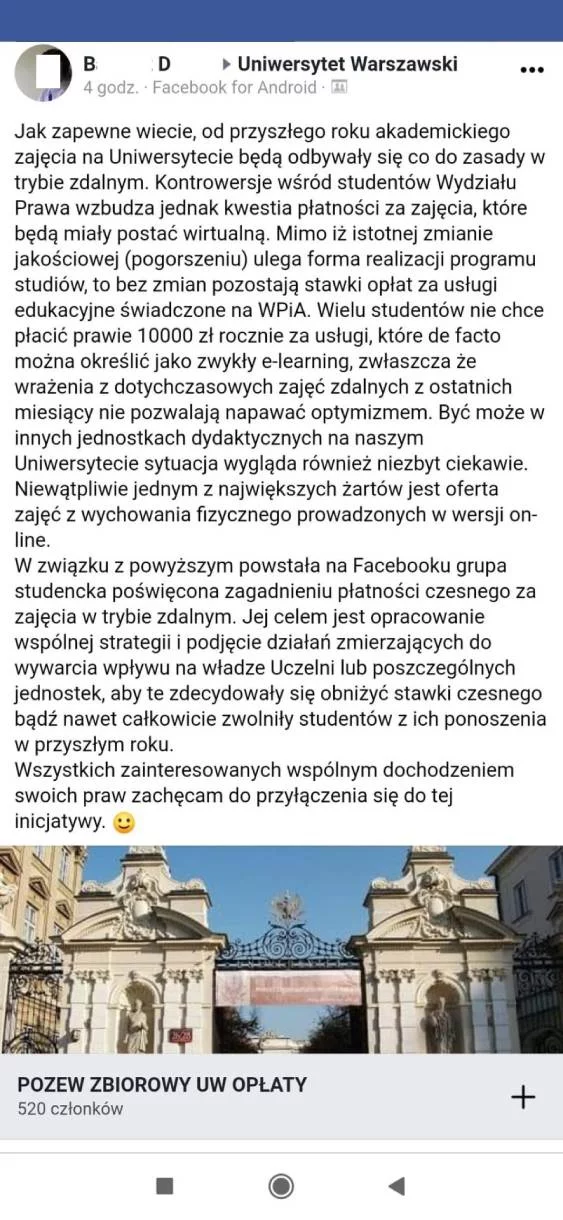The image size is (563, 1220).
Task: Open the post's three-dot options menu
Action: click(x=531, y=70)
